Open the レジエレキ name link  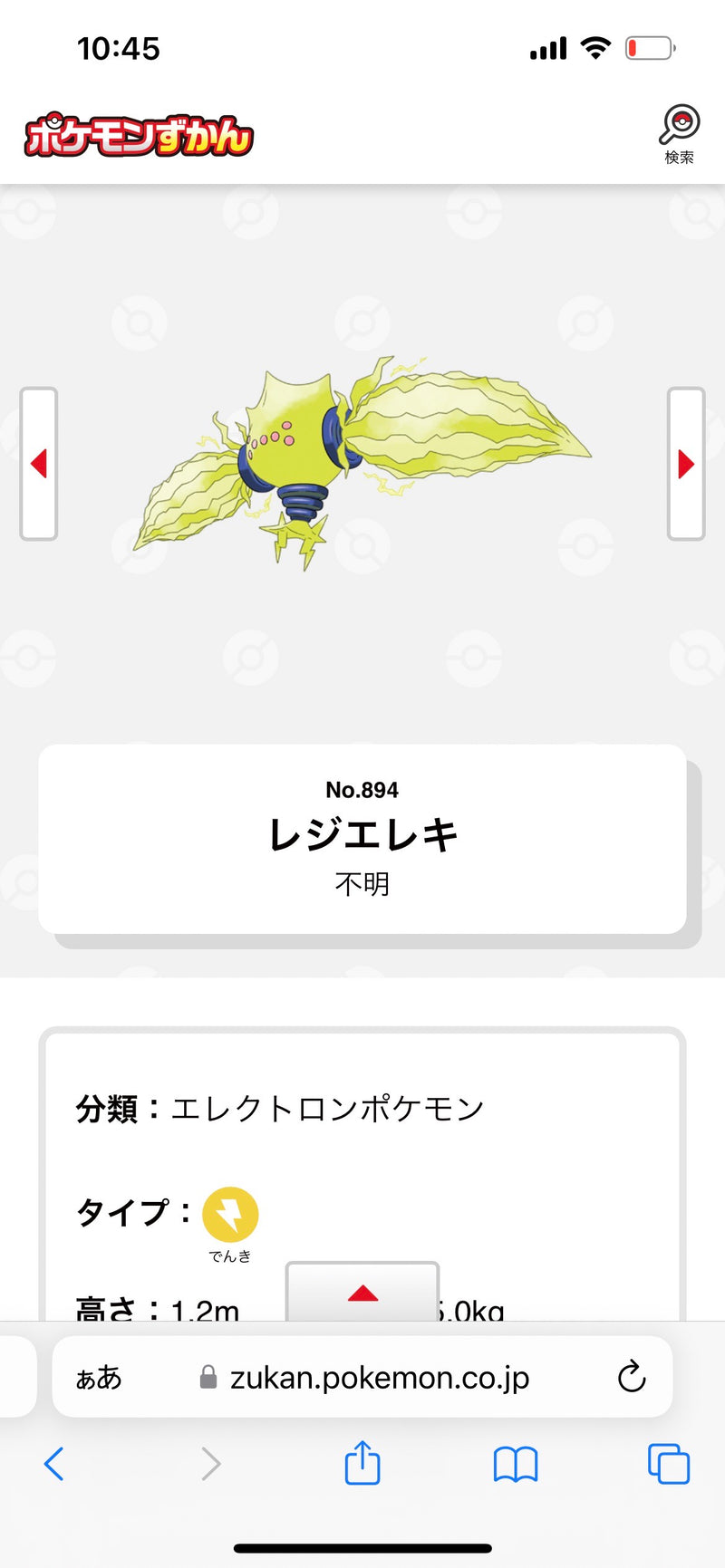tap(362, 835)
